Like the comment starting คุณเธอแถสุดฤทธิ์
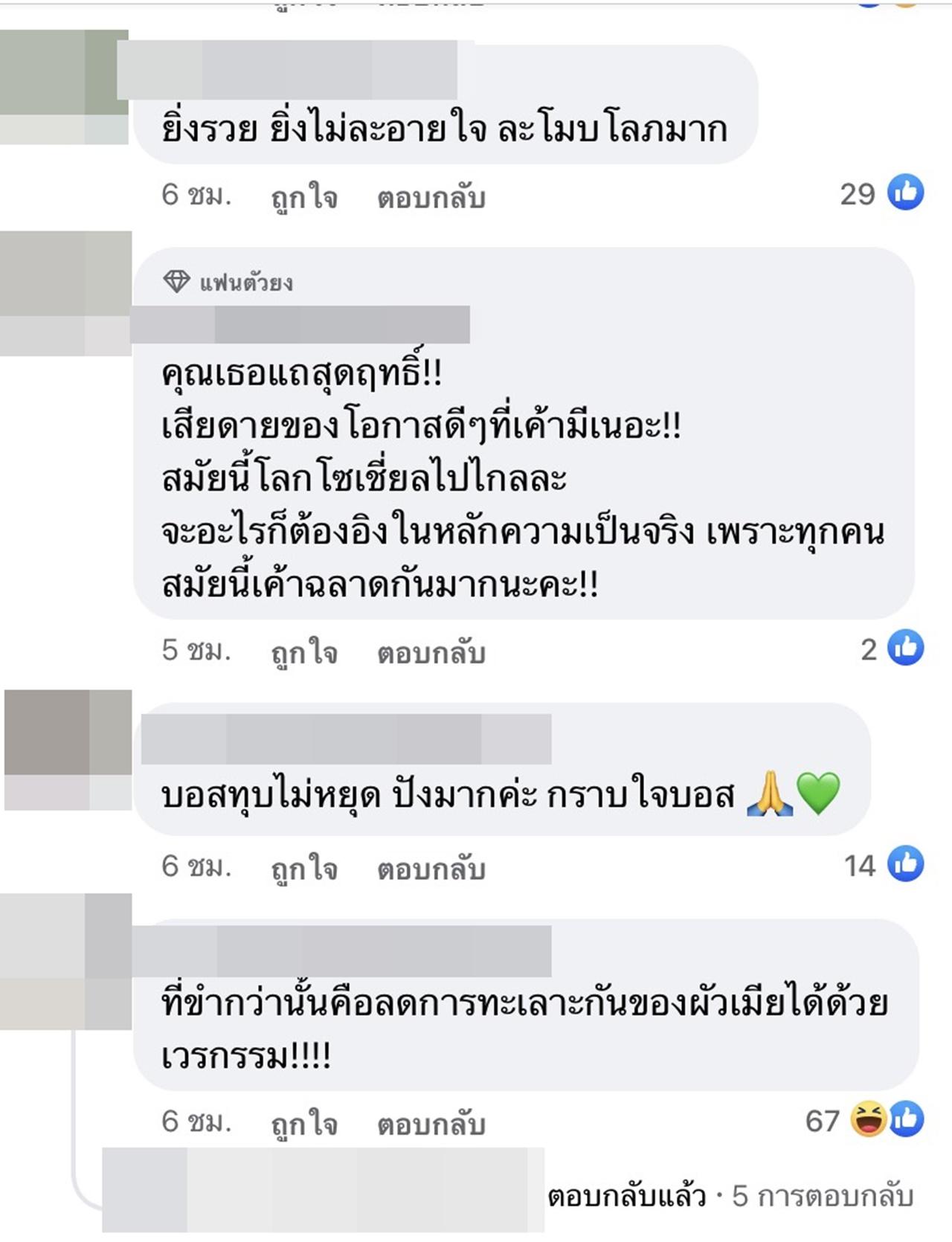952x1242 pixels. coord(303,653)
